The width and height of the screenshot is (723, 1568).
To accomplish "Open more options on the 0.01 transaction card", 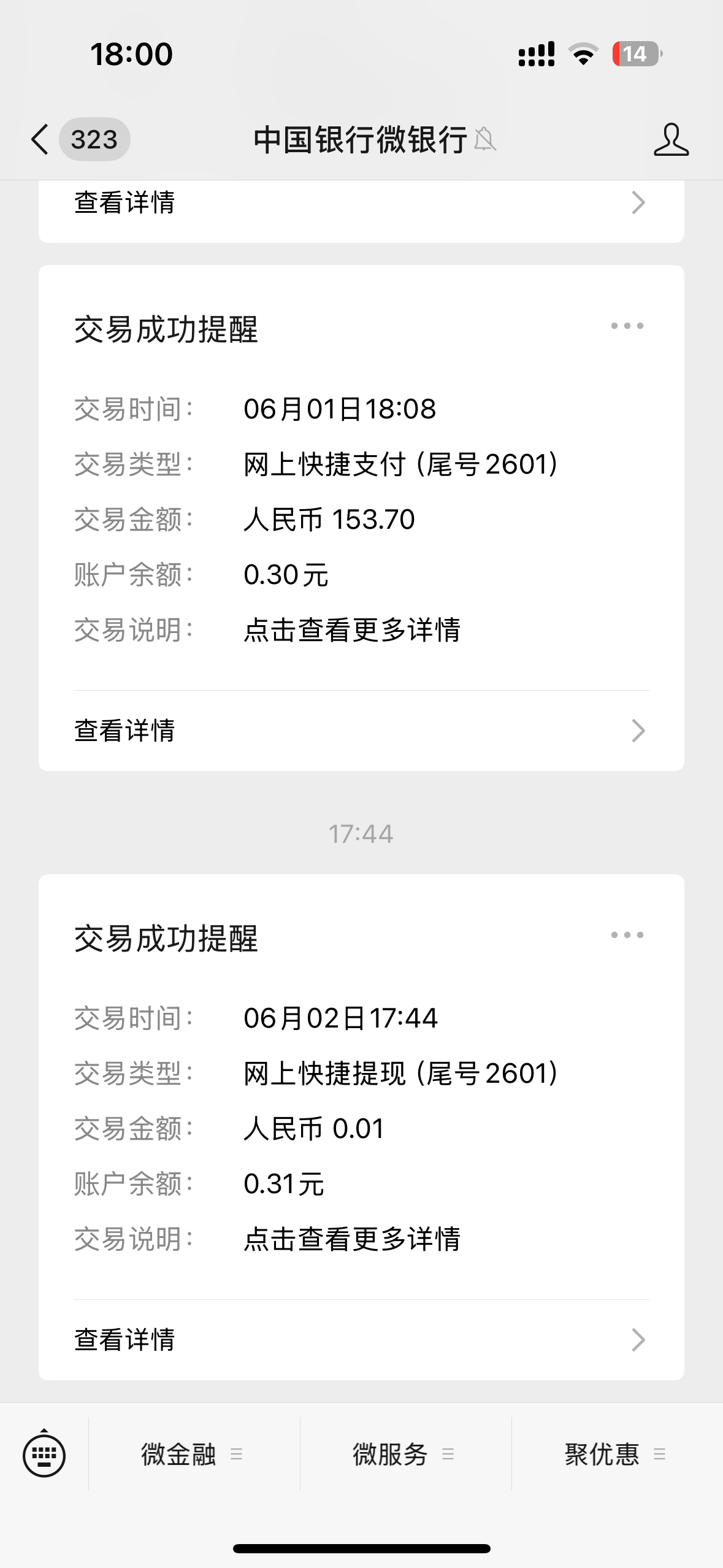I will (627, 935).
